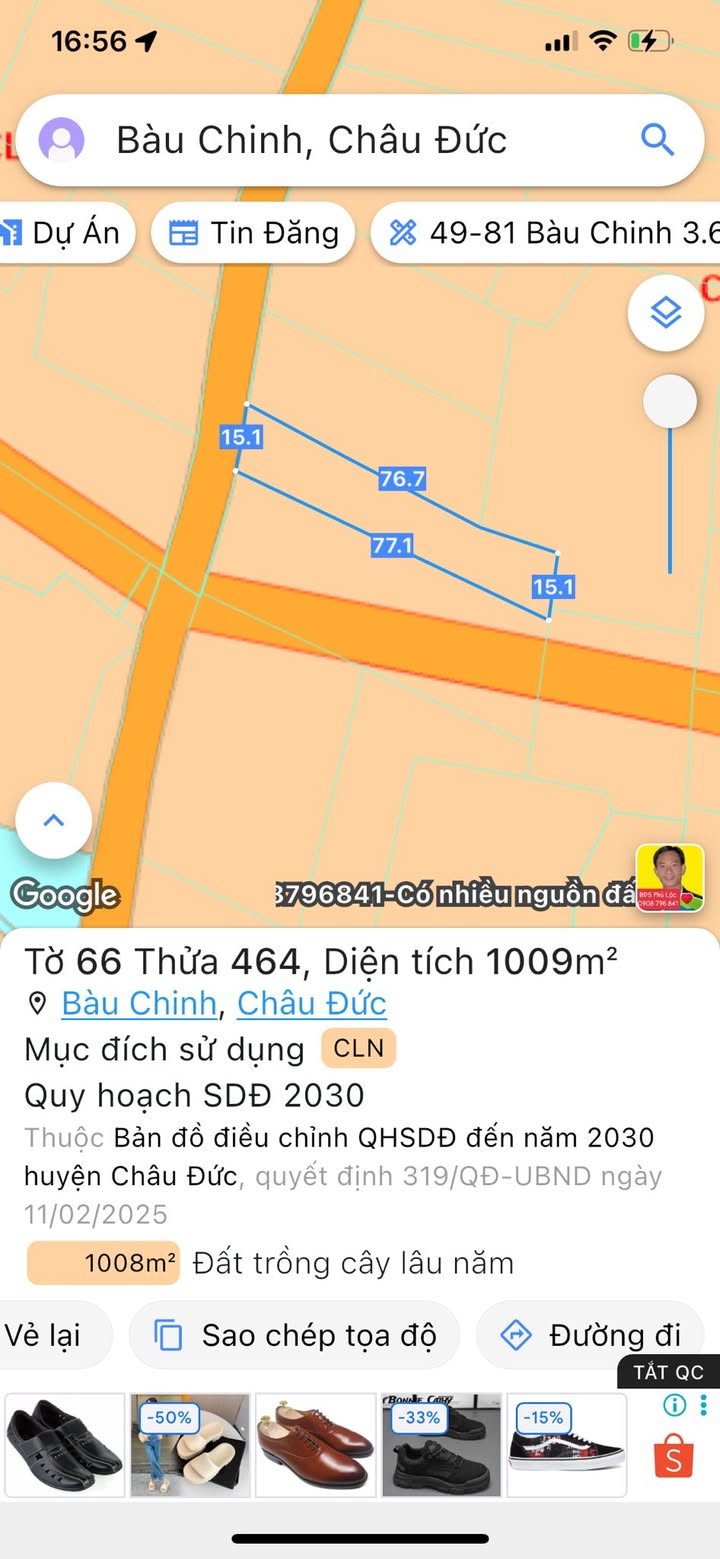Open the Tin Đăng chip
Screen dimensions: 720x1559
click(x=253, y=233)
